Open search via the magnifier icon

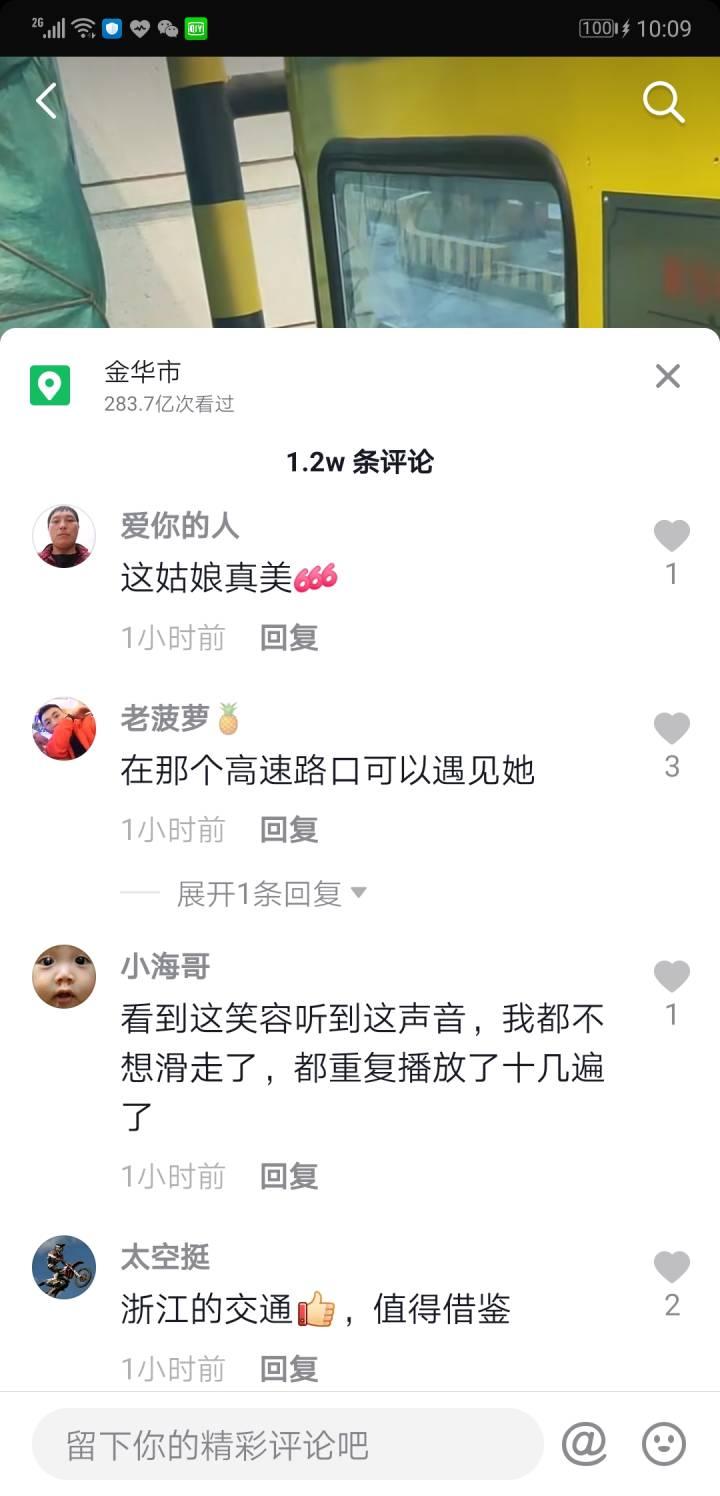tap(662, 102)
